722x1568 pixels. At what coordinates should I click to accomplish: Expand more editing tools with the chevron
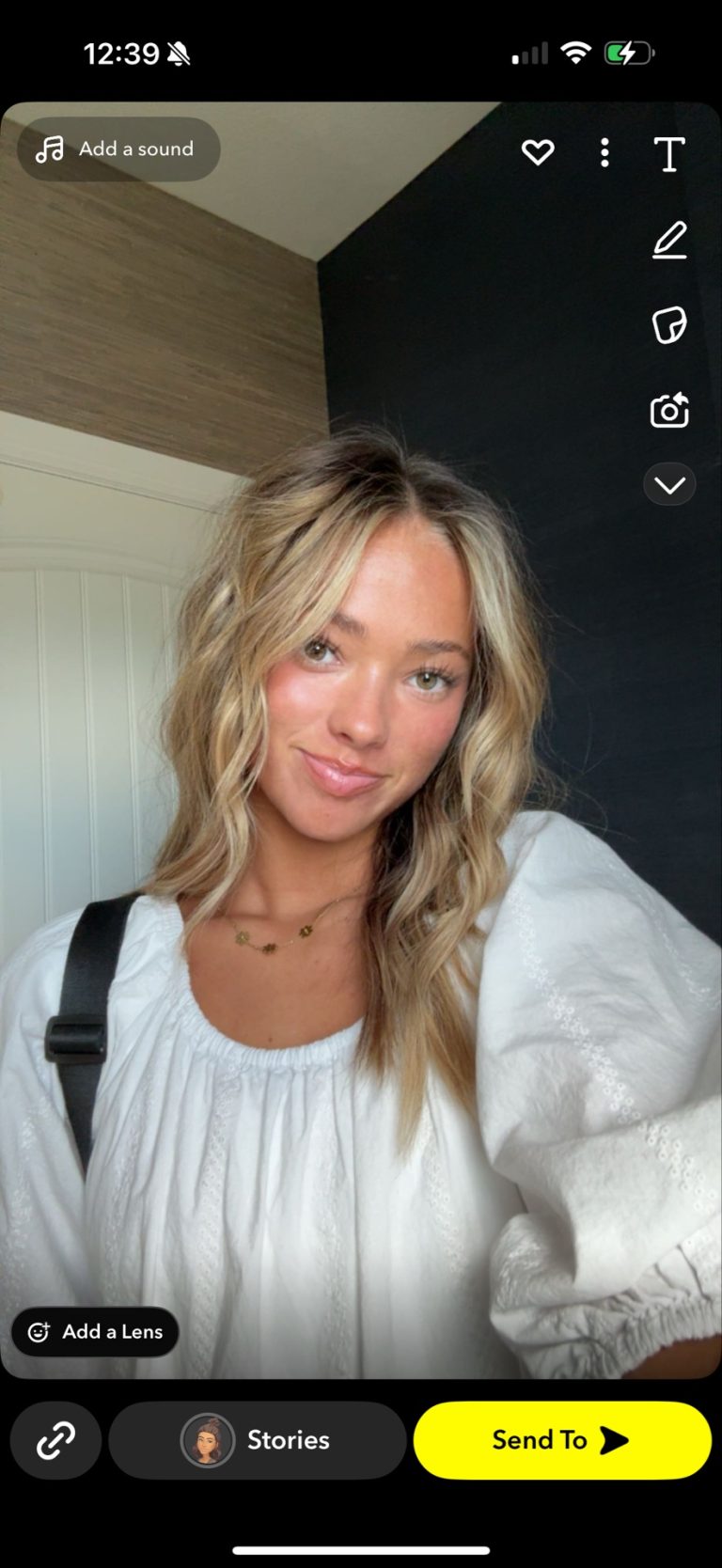[669, 485]
